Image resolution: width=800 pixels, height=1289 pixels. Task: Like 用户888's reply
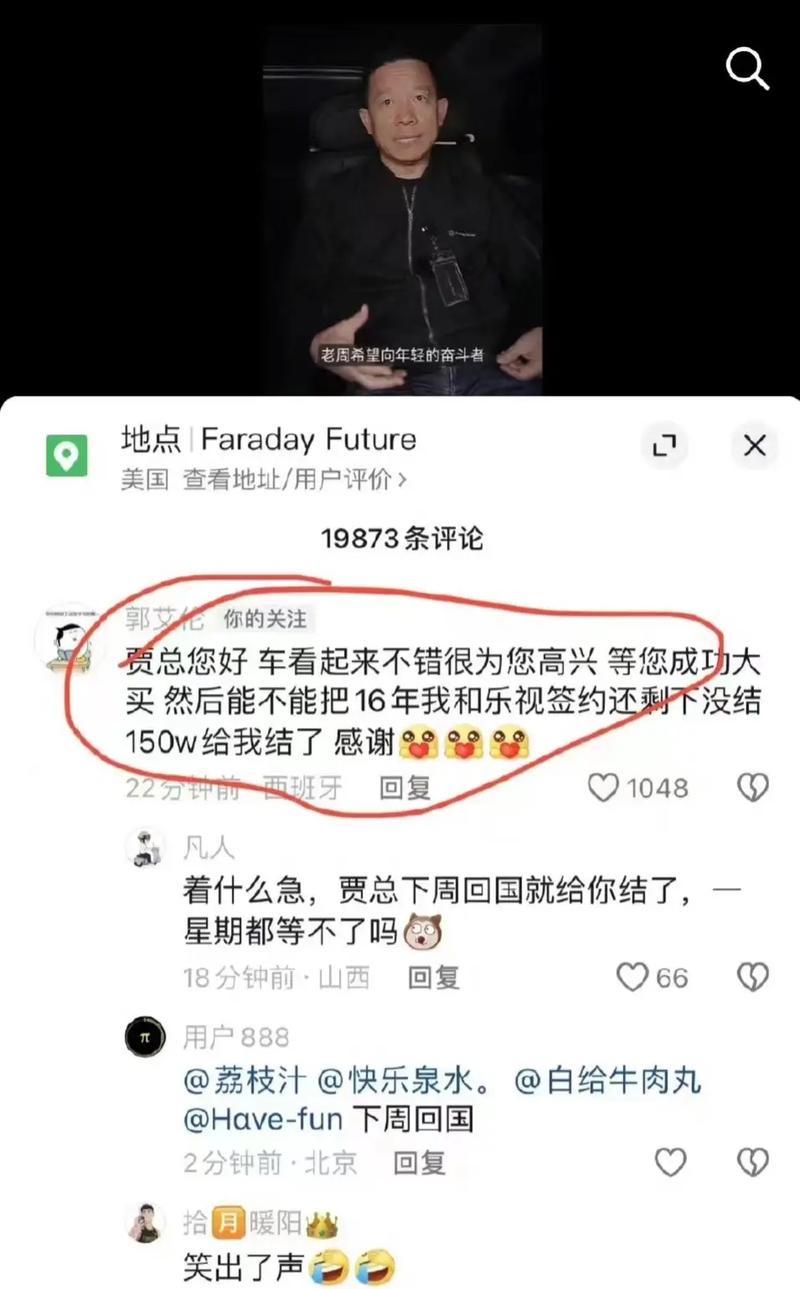coord(670,1162)
